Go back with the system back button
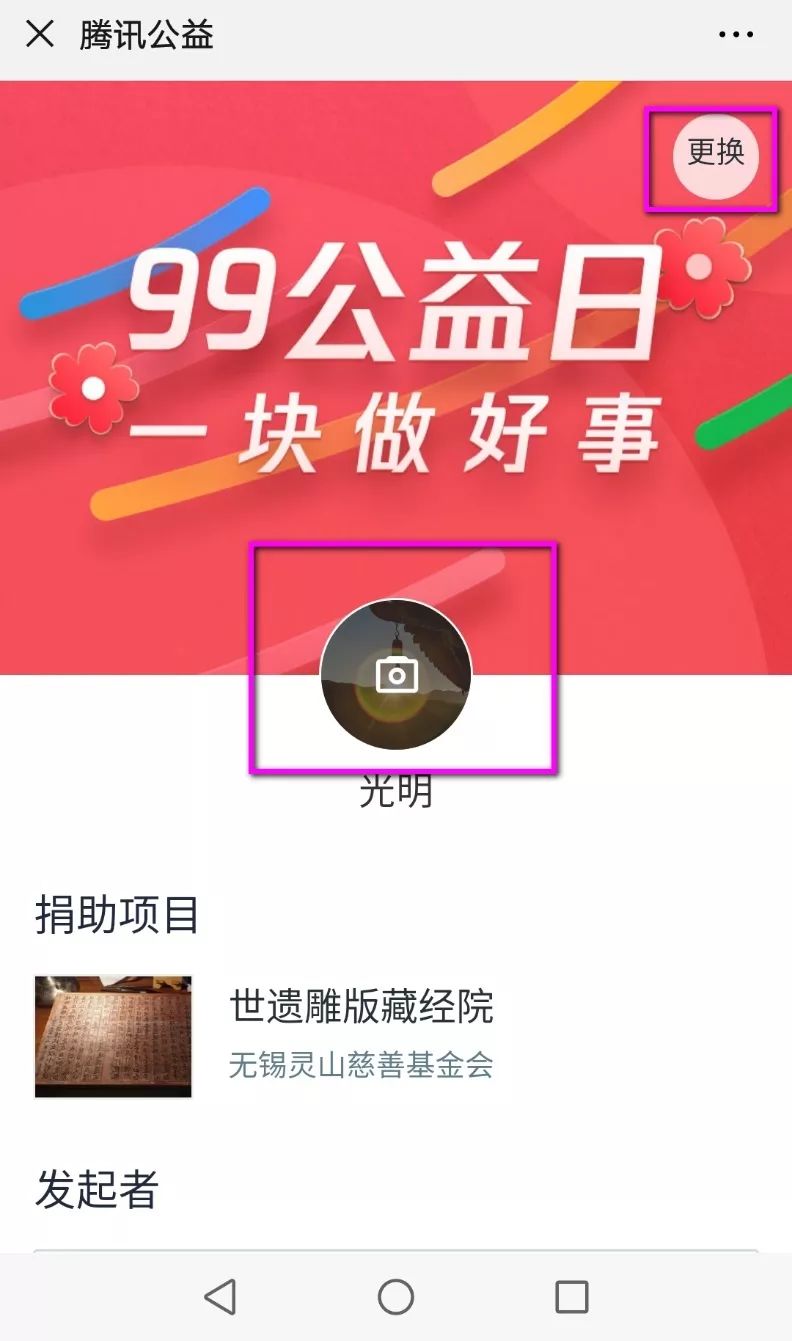 pos(220,1297)
